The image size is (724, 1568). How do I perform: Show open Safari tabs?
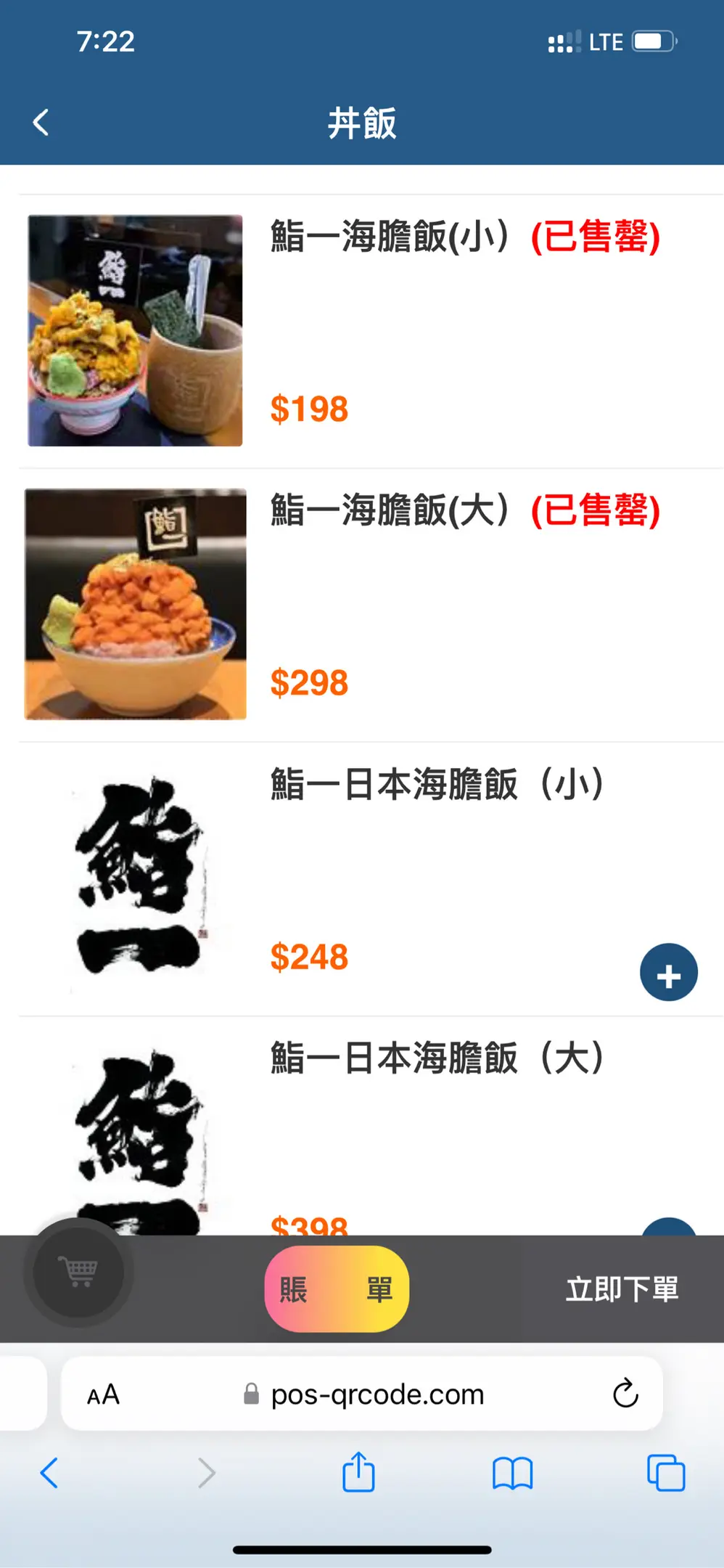pos(665,1474)
